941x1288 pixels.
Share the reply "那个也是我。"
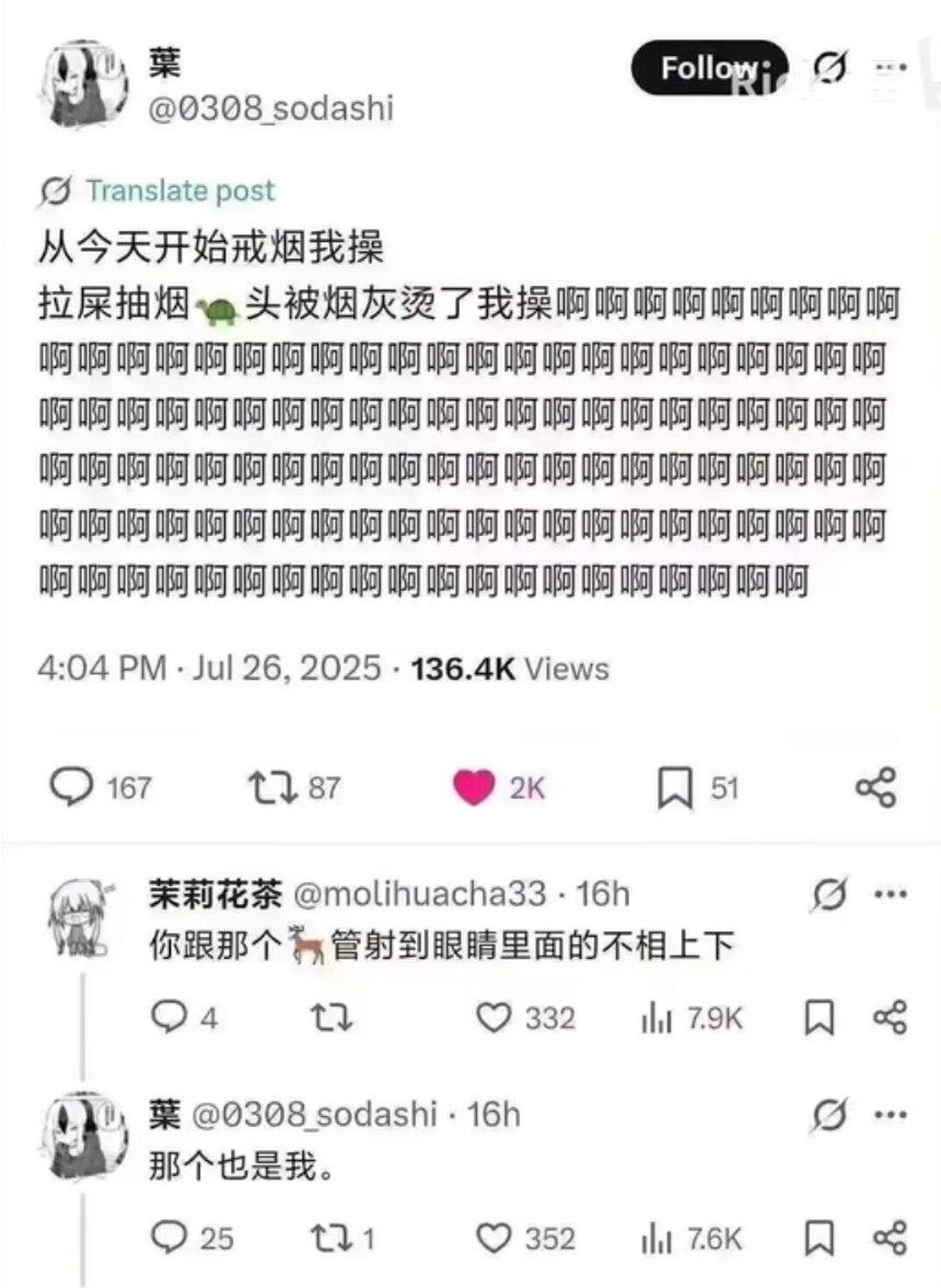point(890,1238)
